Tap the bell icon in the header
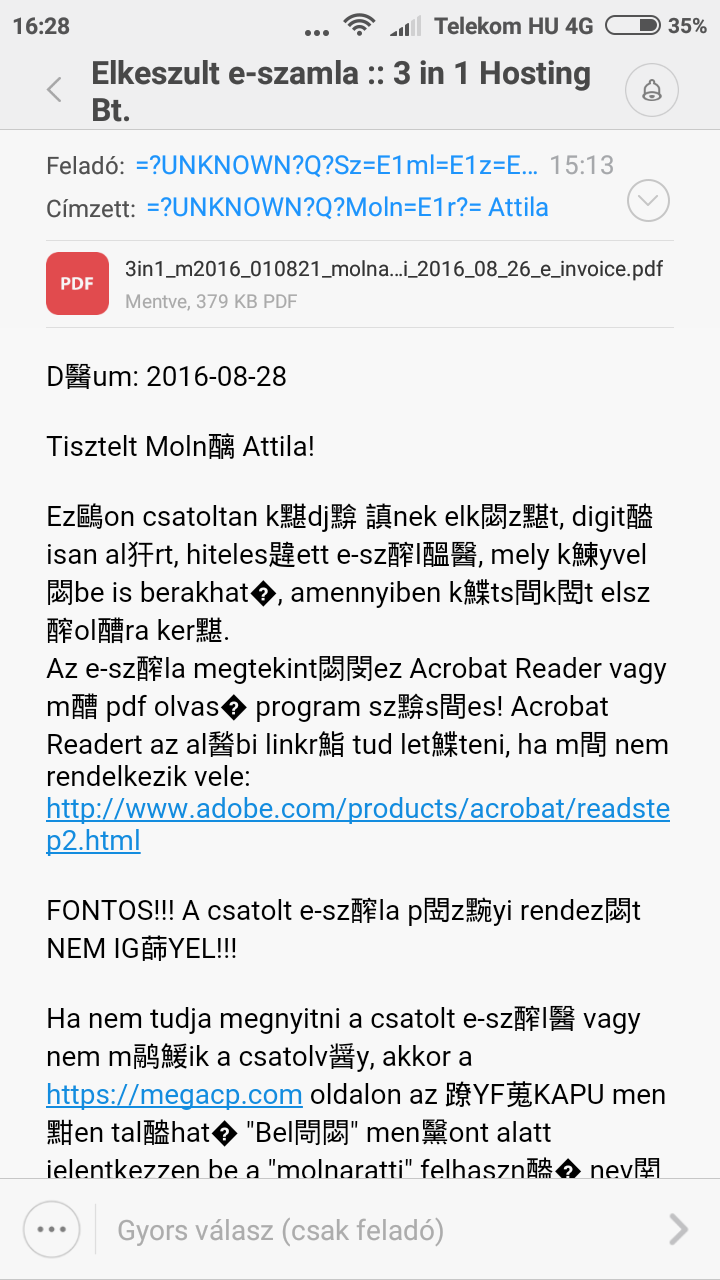Screen dimensions: 720x1280 (651, 91)
